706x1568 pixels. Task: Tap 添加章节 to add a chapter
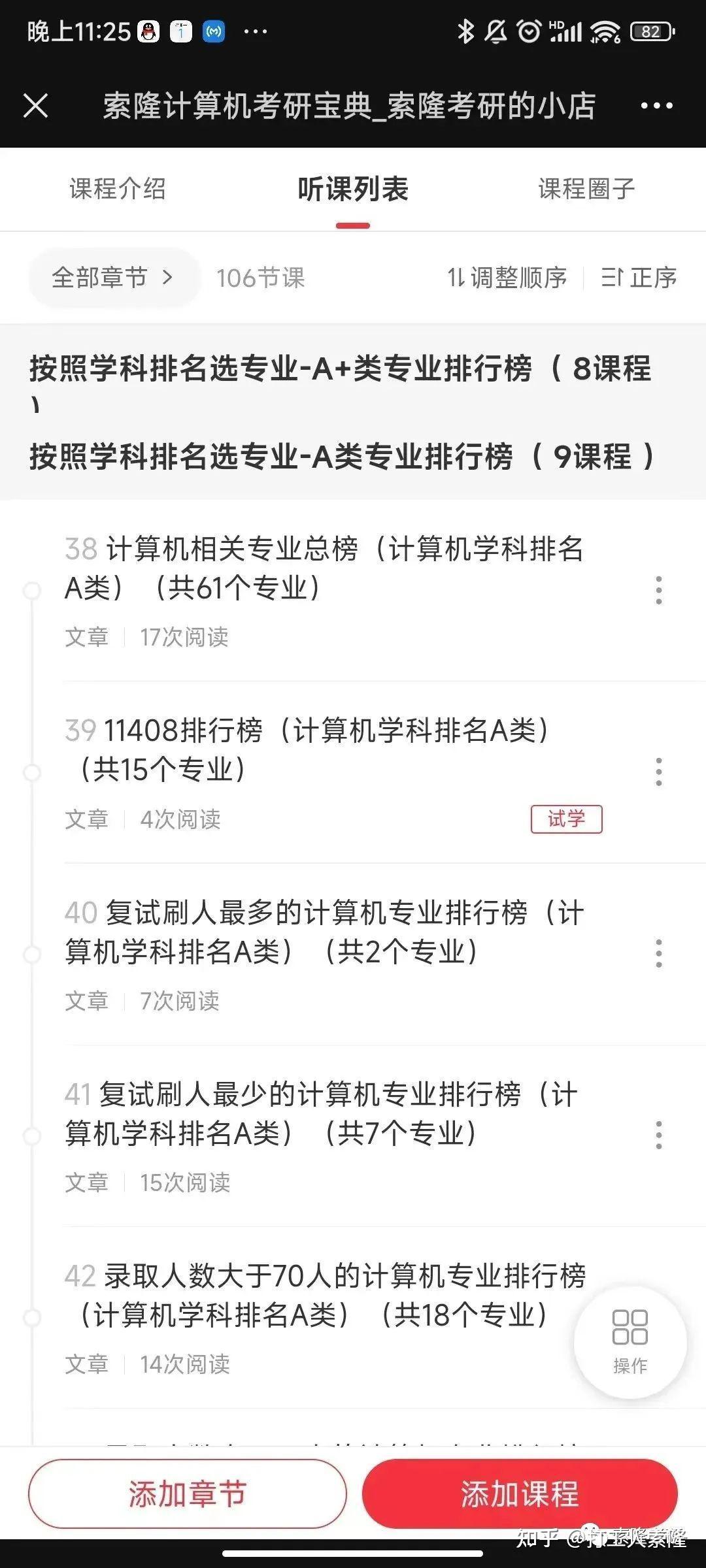[188, 1494]
